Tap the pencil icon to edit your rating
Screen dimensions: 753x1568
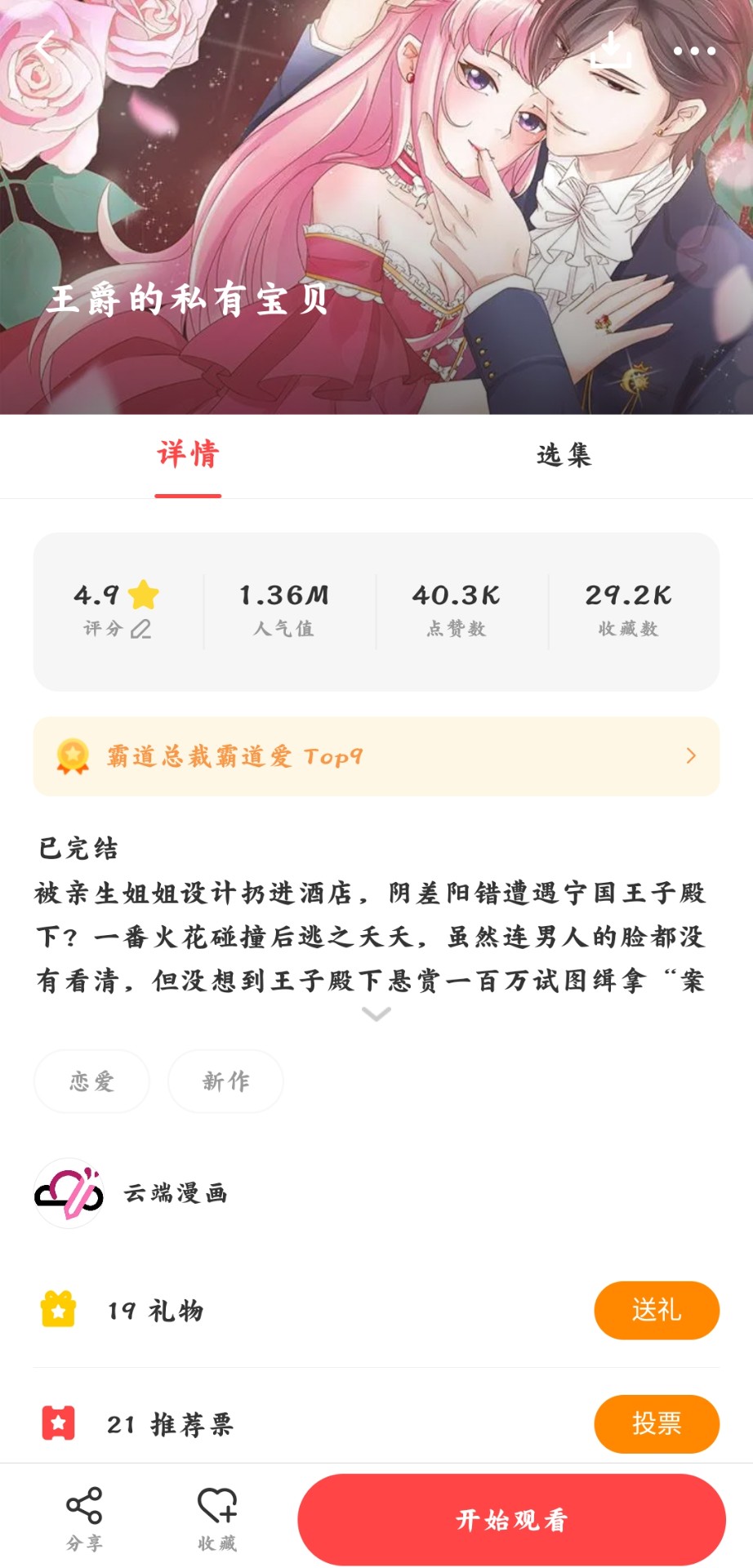pyautogui.click(x=140, y=630)
